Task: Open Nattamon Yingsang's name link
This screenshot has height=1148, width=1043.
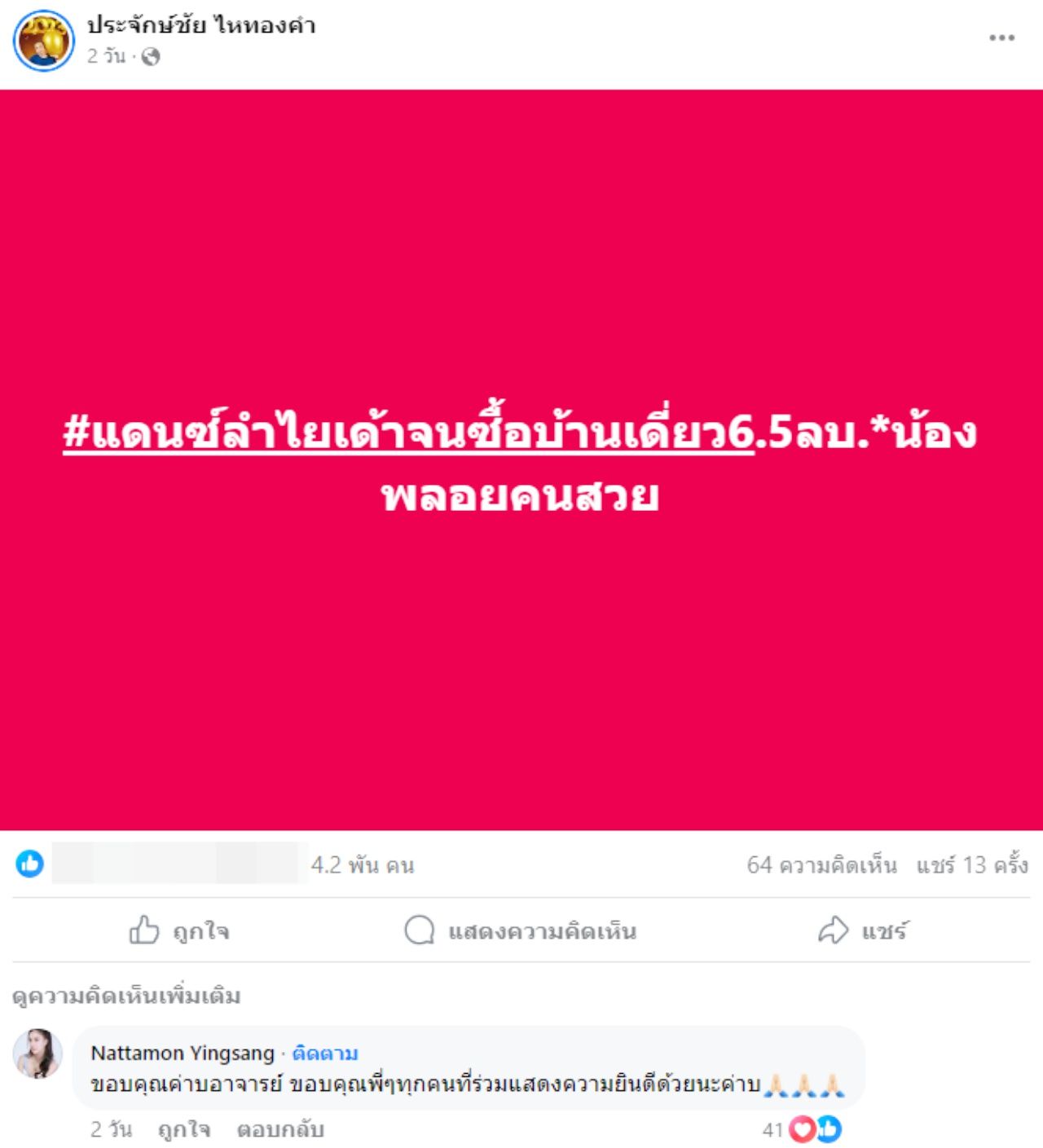Action: pyautogui.click(x=183, y=1053)
